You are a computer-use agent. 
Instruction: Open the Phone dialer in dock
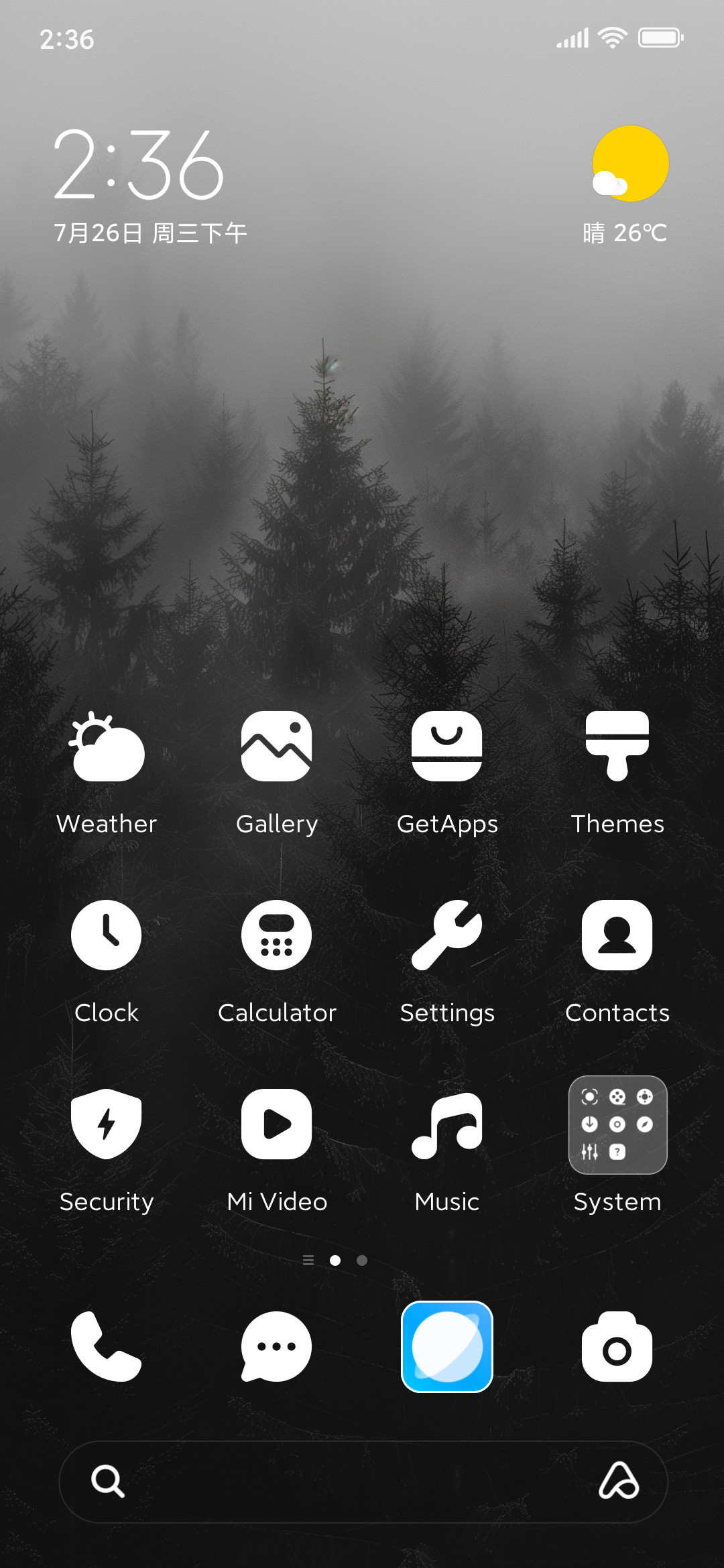pos(107,1346)
